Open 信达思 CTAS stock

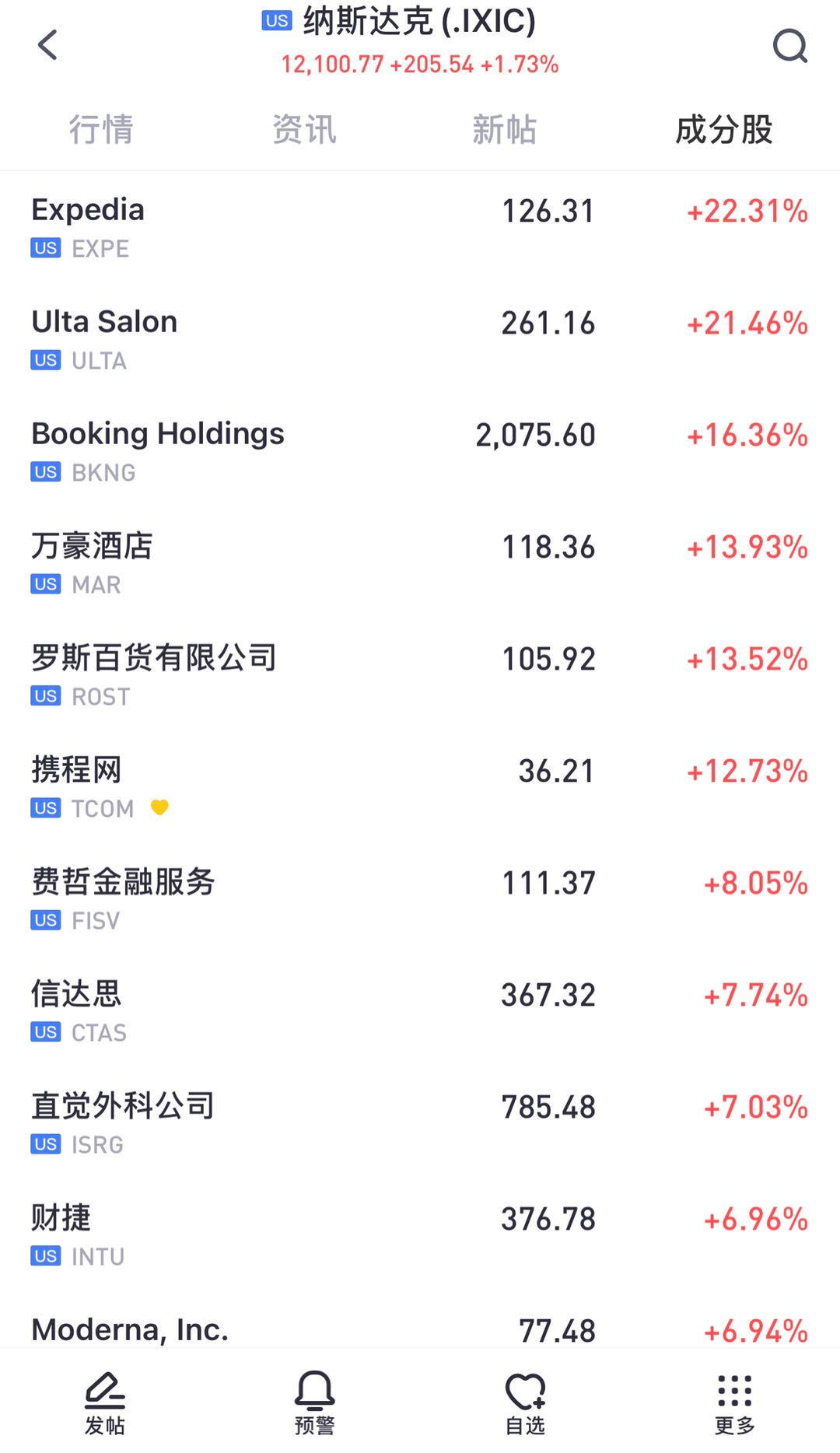[x=420, y=1011]
